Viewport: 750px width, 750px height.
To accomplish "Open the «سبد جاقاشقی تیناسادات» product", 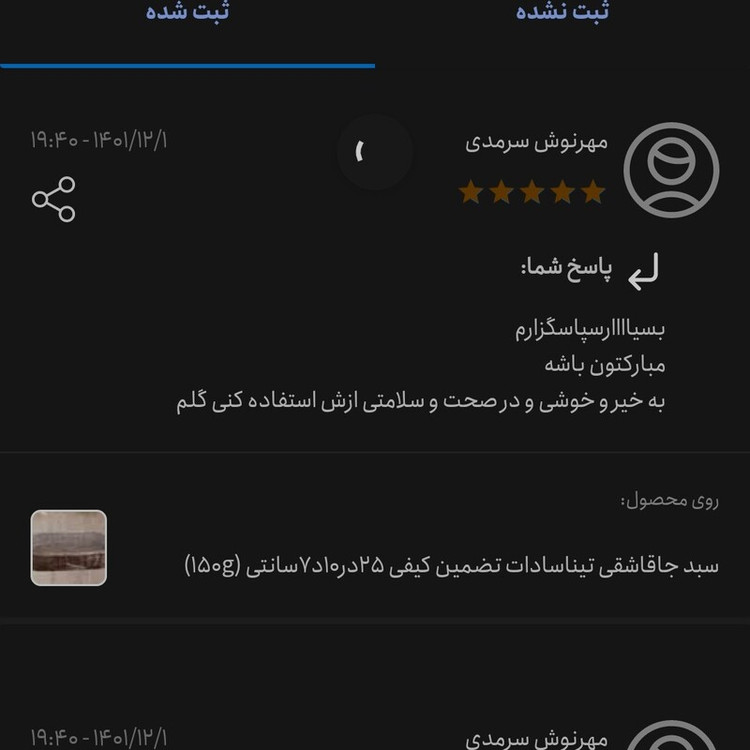I will pos(451,566).
